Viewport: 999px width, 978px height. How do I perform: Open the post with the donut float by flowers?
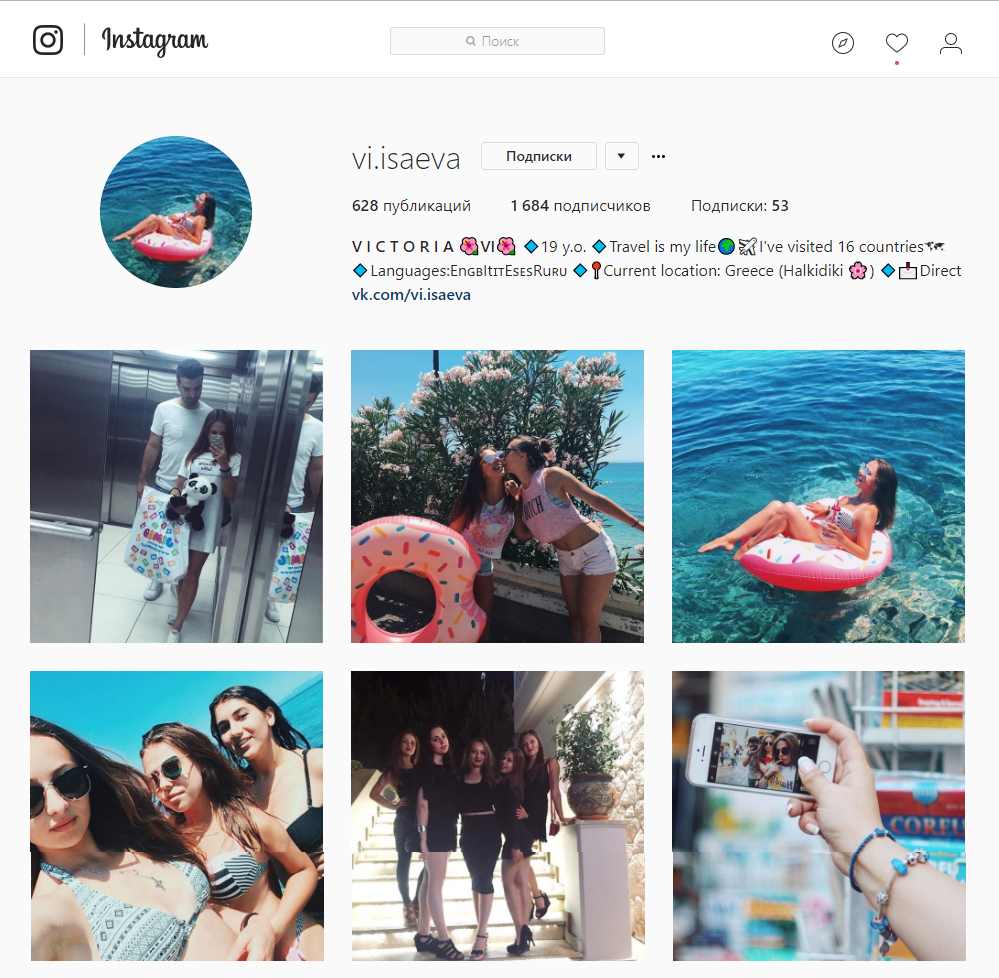click(497, 496)
